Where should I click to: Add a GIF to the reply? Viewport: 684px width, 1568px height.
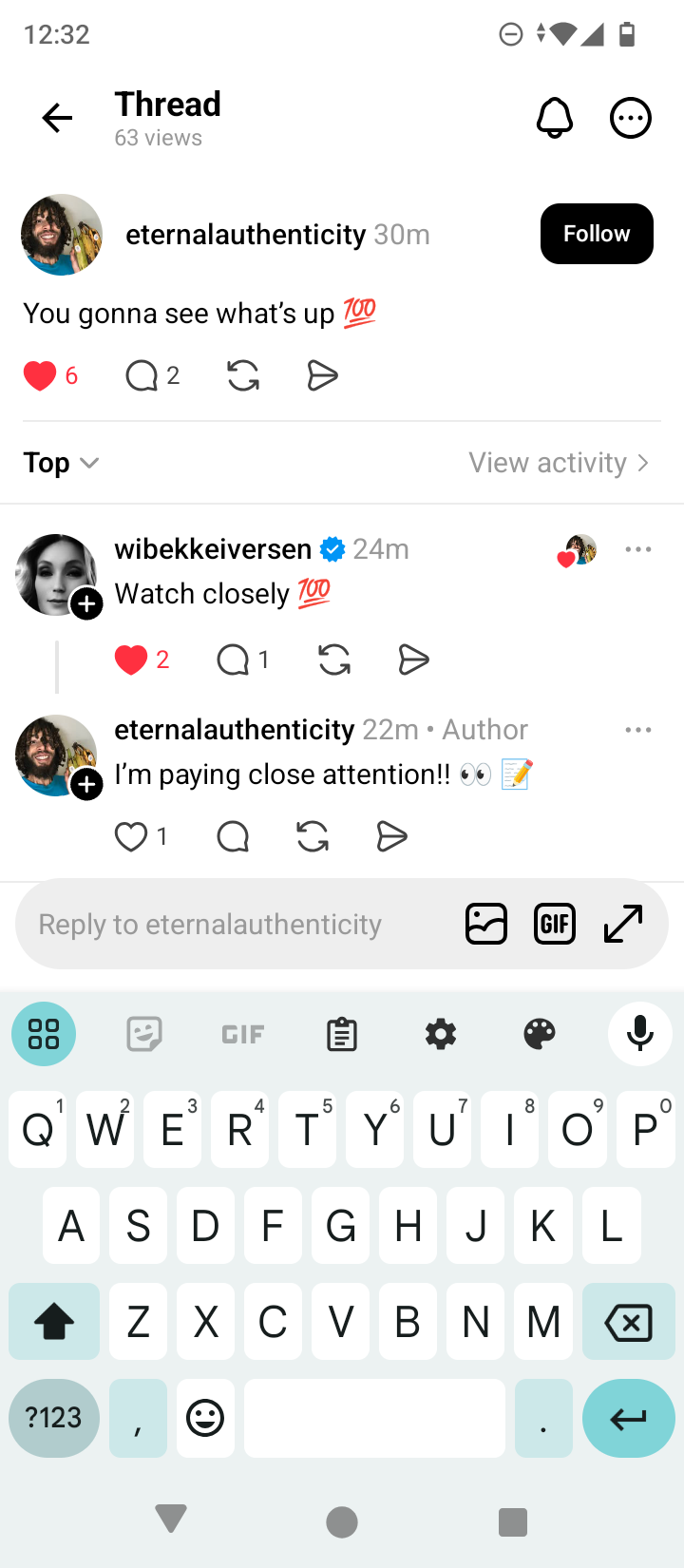pos(555,924)
